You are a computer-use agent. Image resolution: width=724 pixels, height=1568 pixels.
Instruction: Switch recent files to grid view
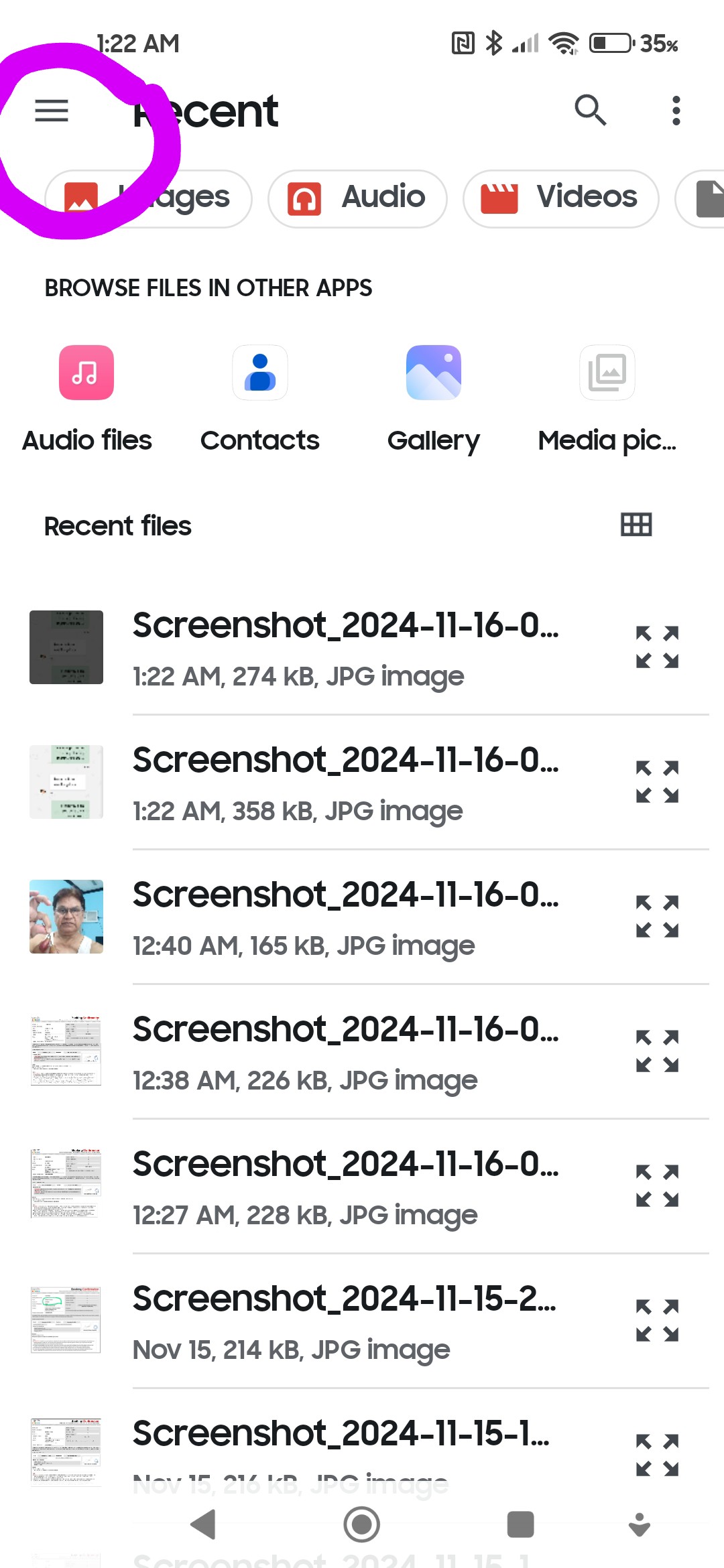pyautogui.click(x=636, y=525)
